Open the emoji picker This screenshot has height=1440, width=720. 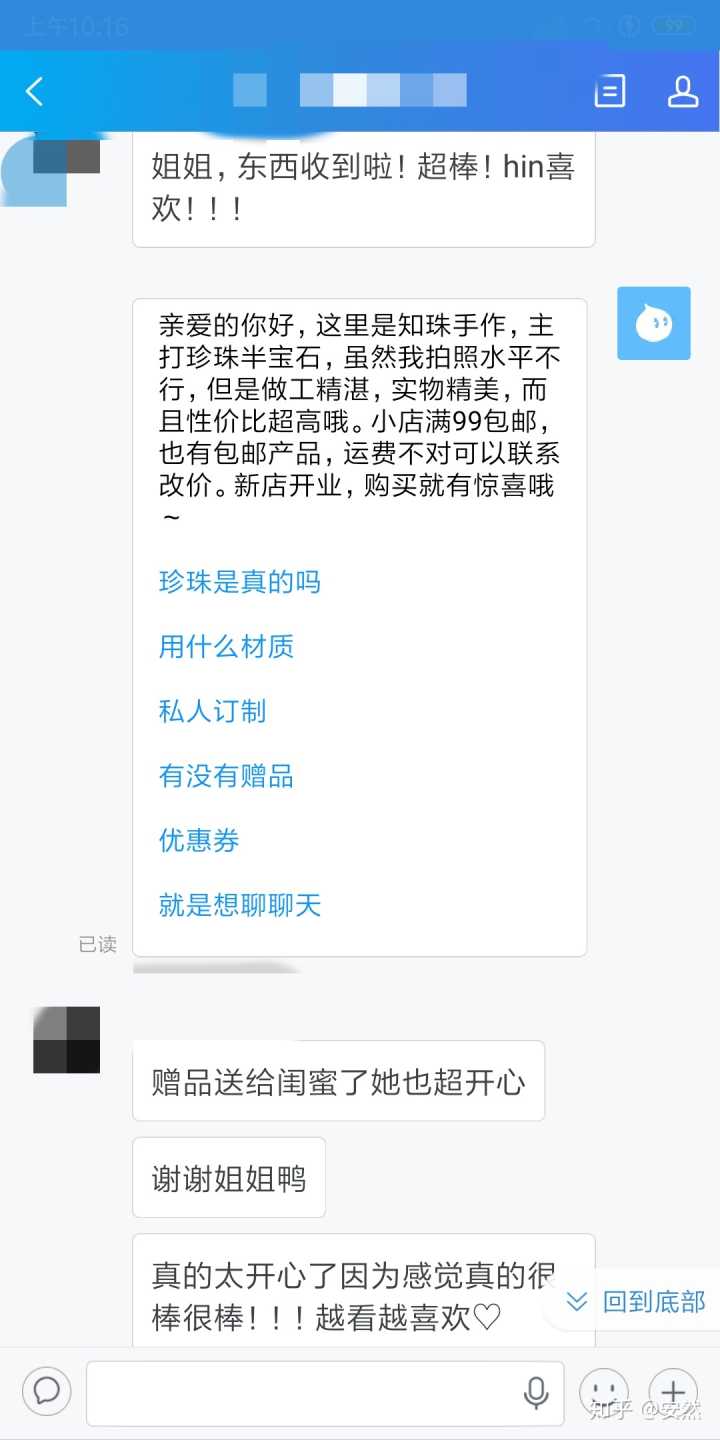(604, 1392)
